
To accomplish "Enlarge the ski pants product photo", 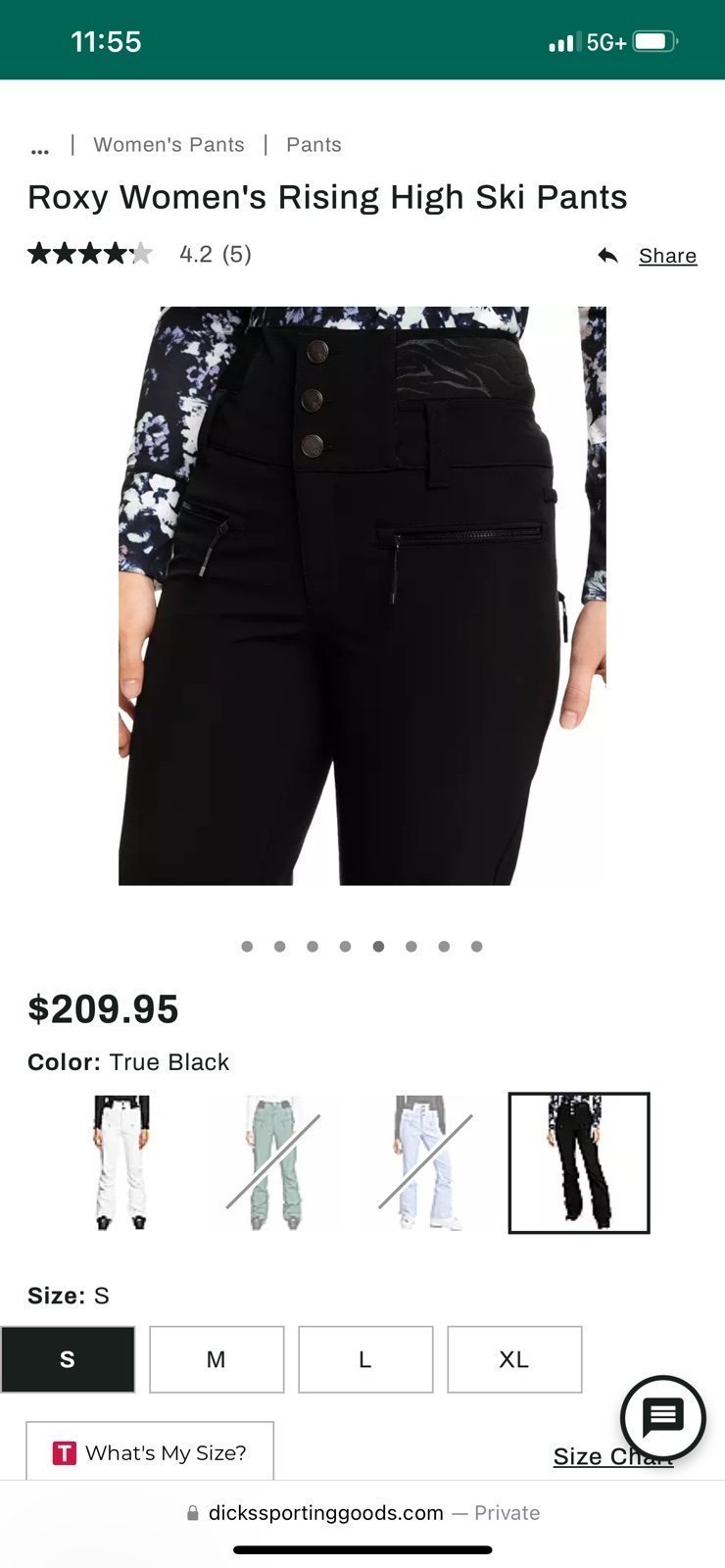I will 362,596.
